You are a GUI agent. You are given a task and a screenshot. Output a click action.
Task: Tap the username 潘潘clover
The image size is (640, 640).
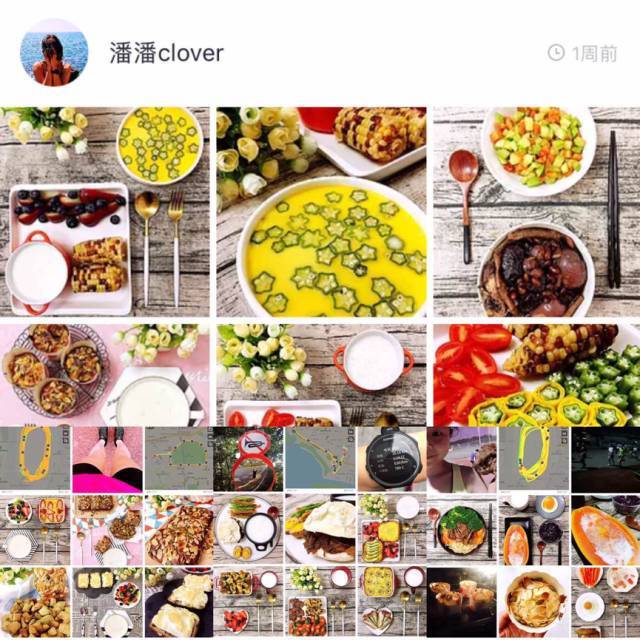pyautogui.click(x=165, y=53)
